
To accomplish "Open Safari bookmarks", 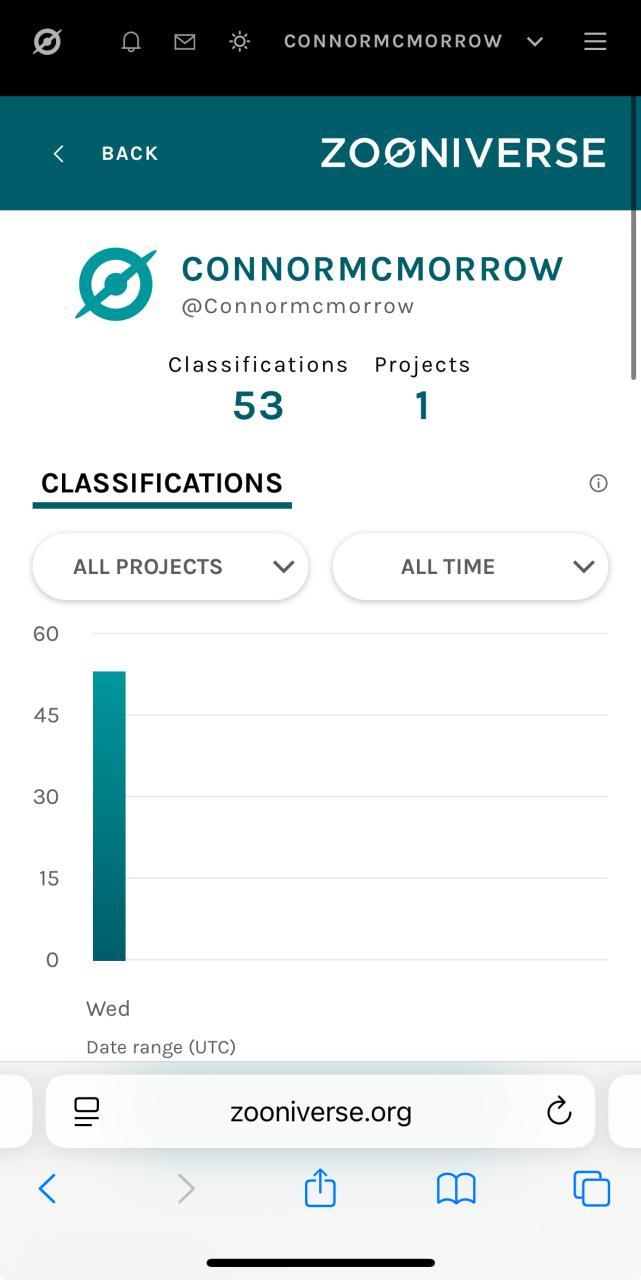I will point(456,1188).
